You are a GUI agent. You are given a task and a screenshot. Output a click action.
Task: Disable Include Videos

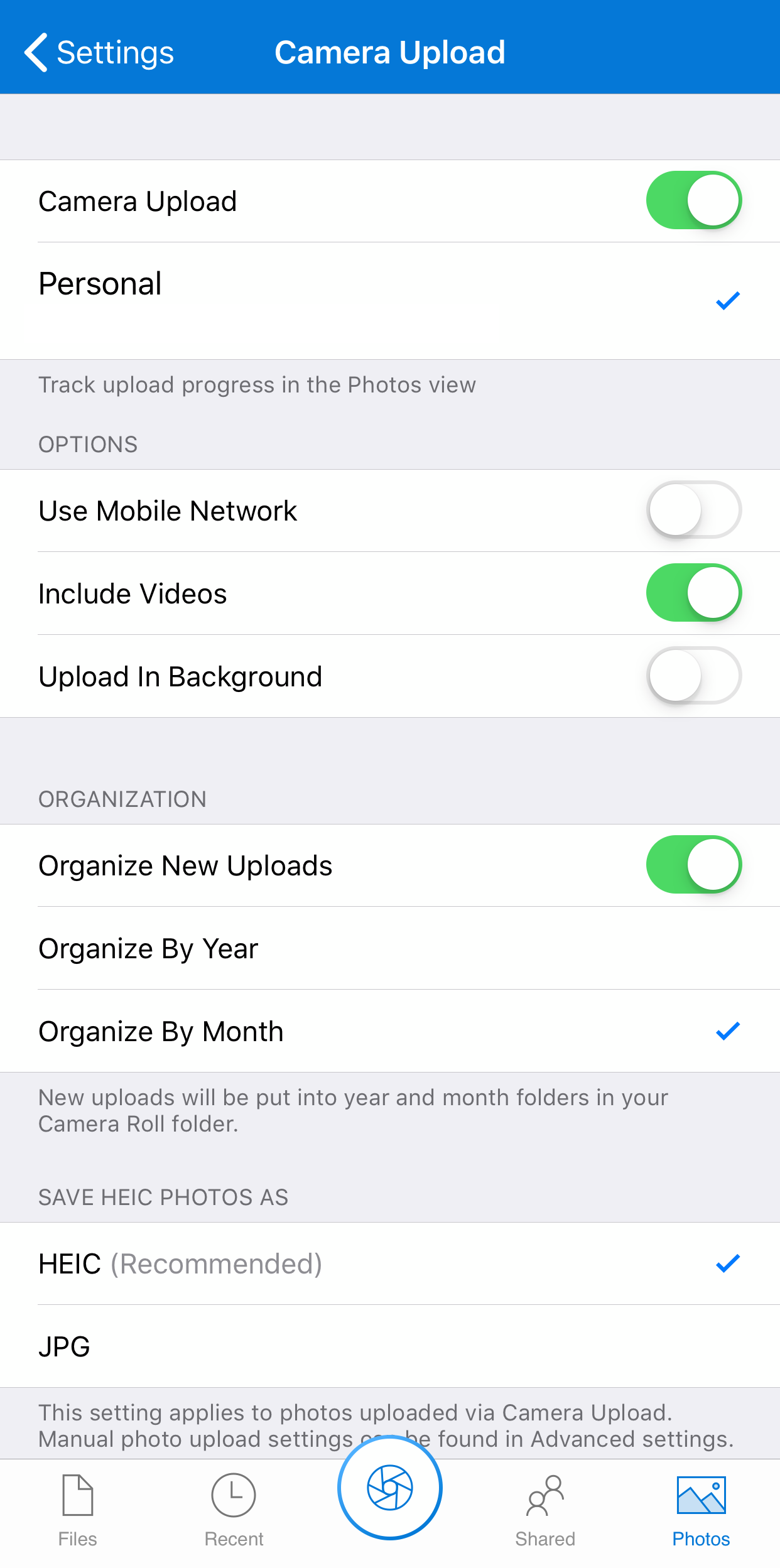click(x=693, y=593)
